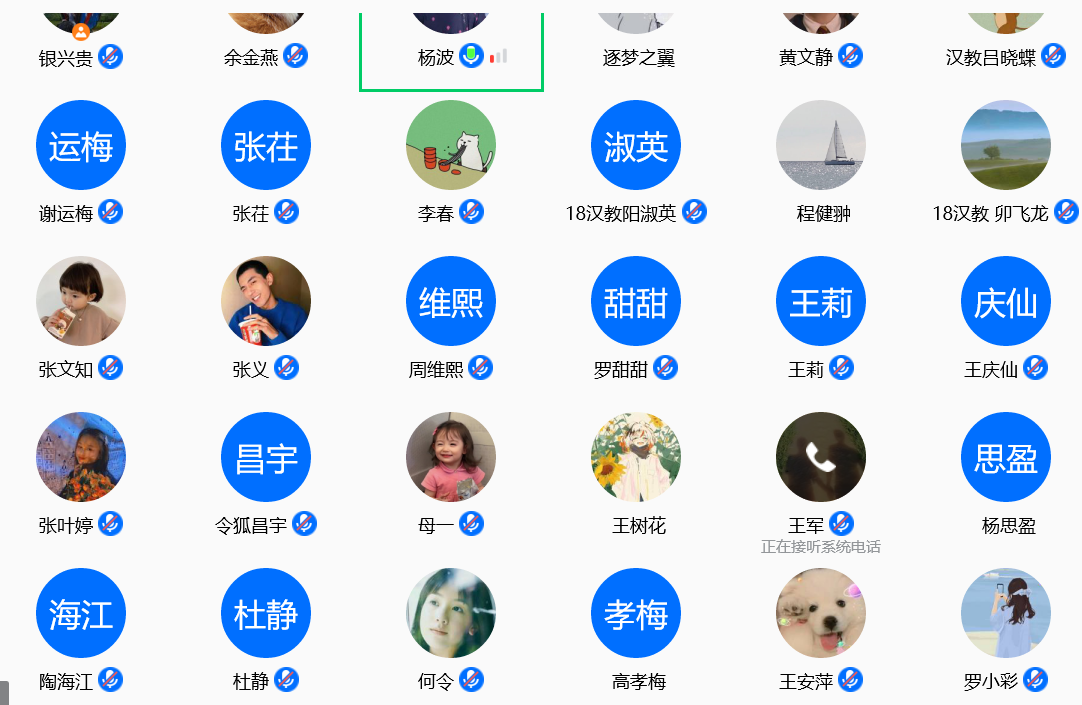This screenshot has width=1082, height=705.
Task: Tap participant 张义's avatar
Action: (266, 301)
